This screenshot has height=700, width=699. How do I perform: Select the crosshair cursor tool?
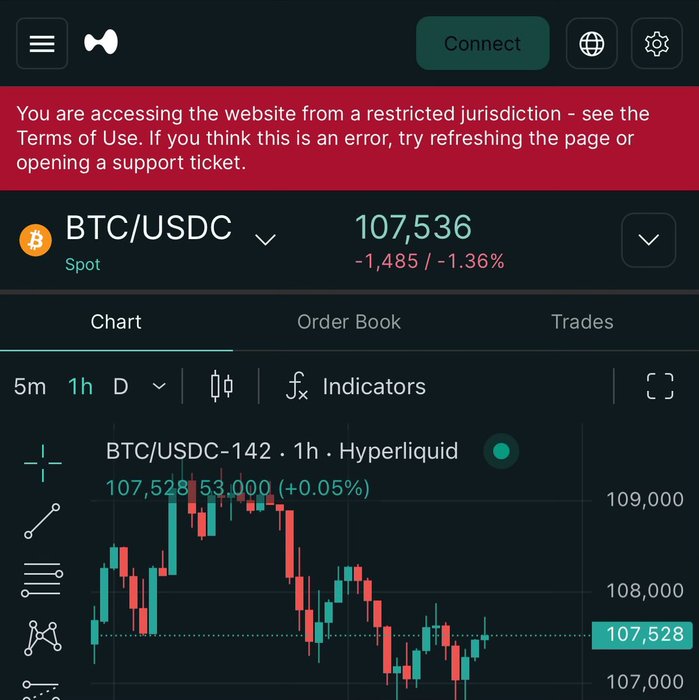[x=42, y=463]
